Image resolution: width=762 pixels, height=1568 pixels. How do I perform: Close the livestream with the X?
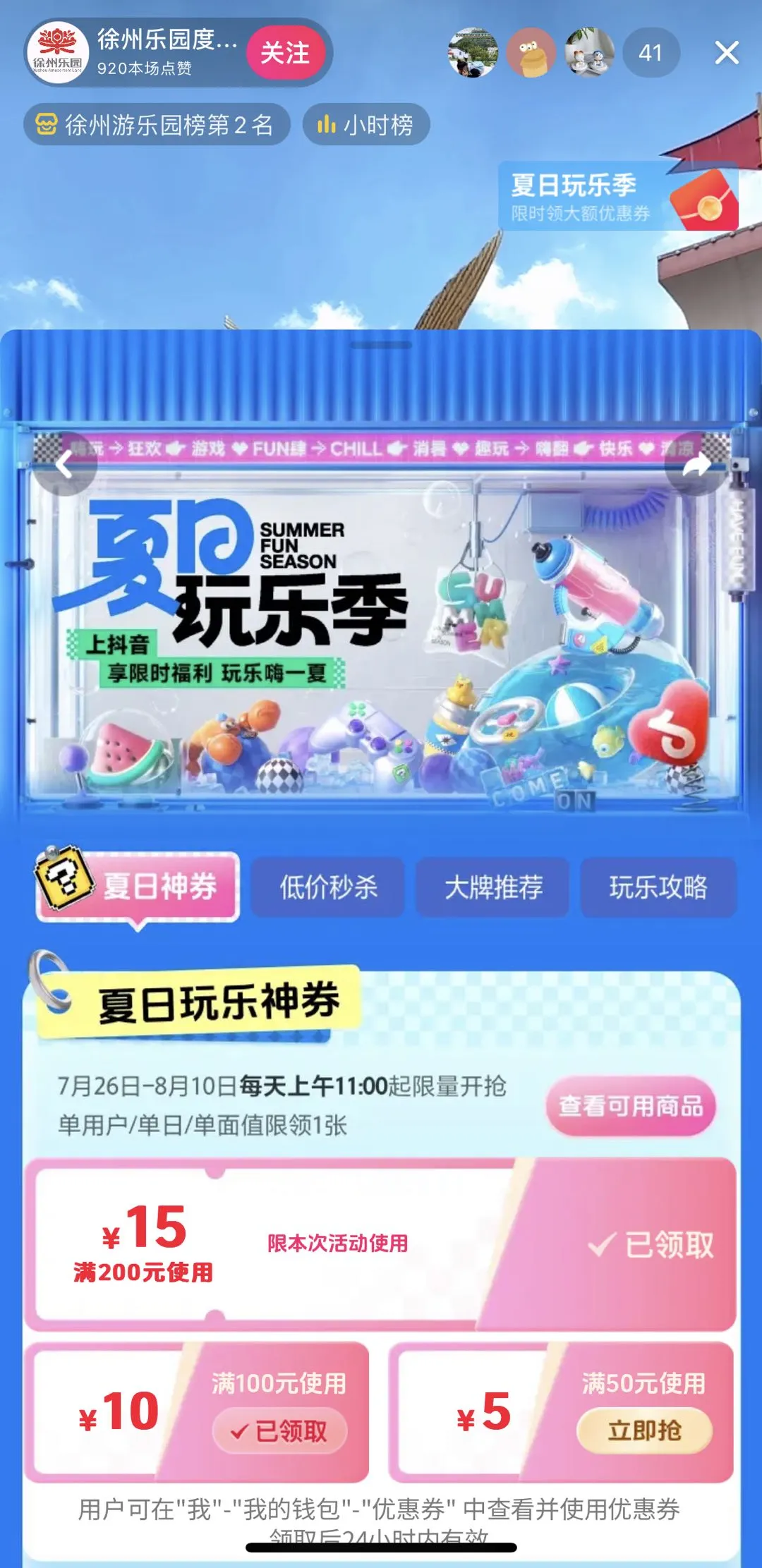(727, 53)
